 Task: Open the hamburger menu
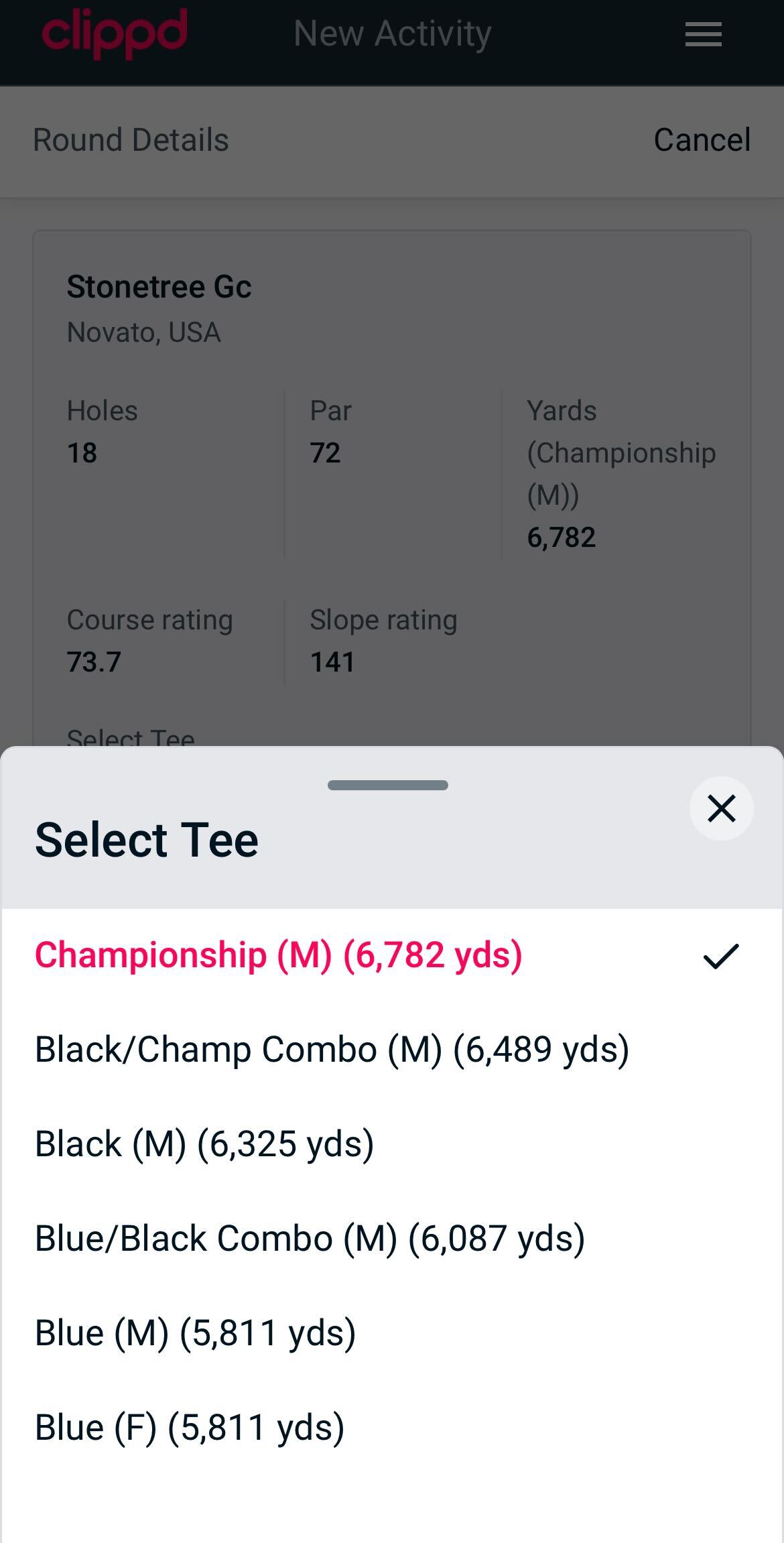coord(703,34)
